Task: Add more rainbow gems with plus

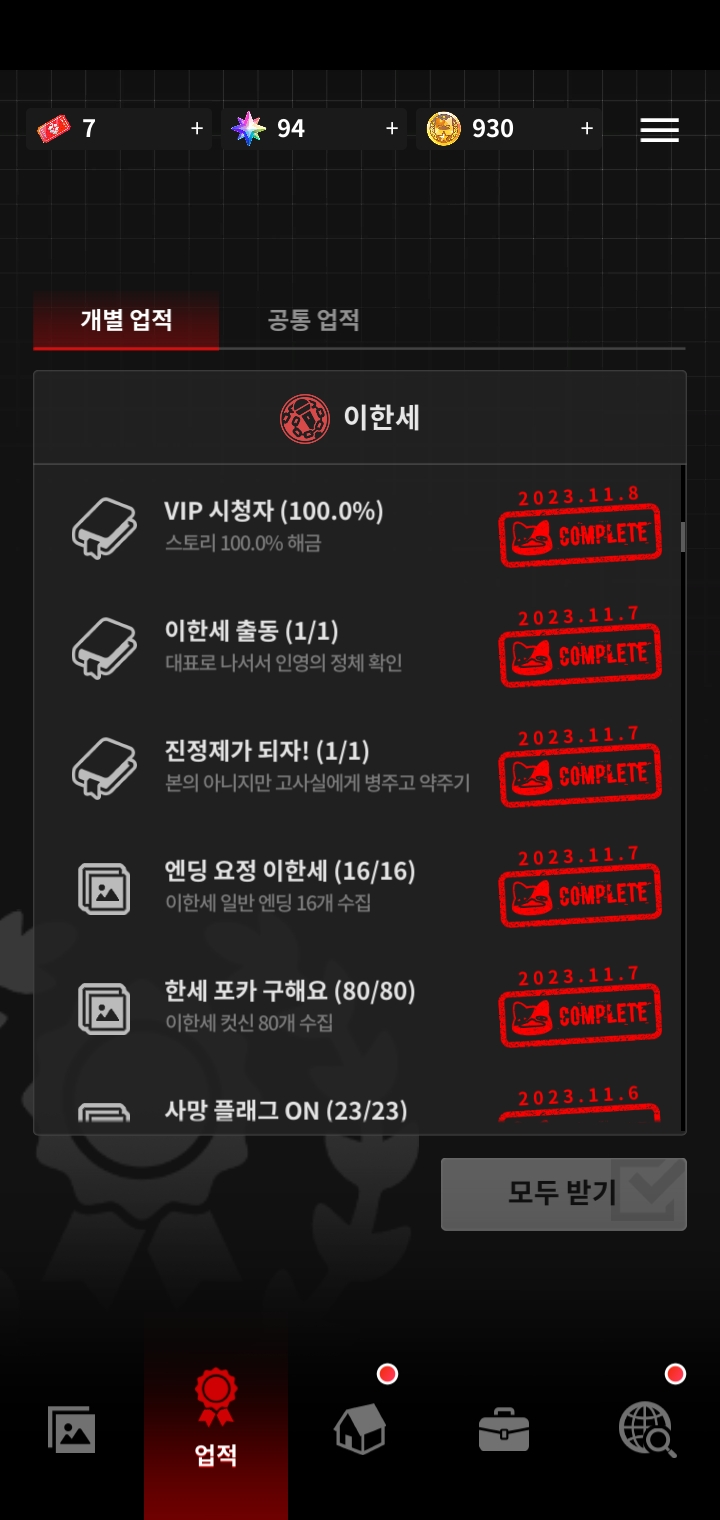Action: [x=392, y=129]
